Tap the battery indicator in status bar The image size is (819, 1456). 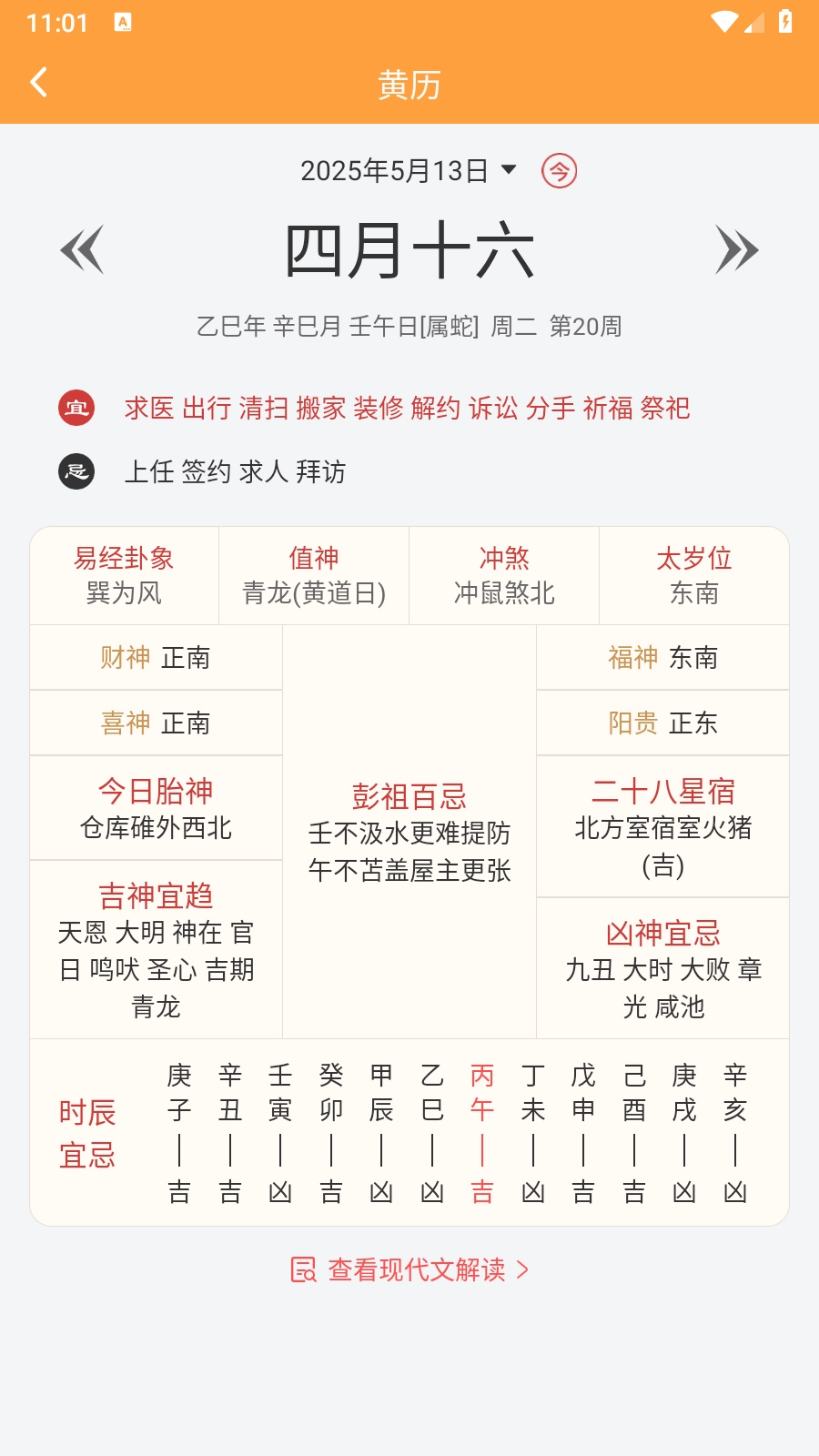784,22
